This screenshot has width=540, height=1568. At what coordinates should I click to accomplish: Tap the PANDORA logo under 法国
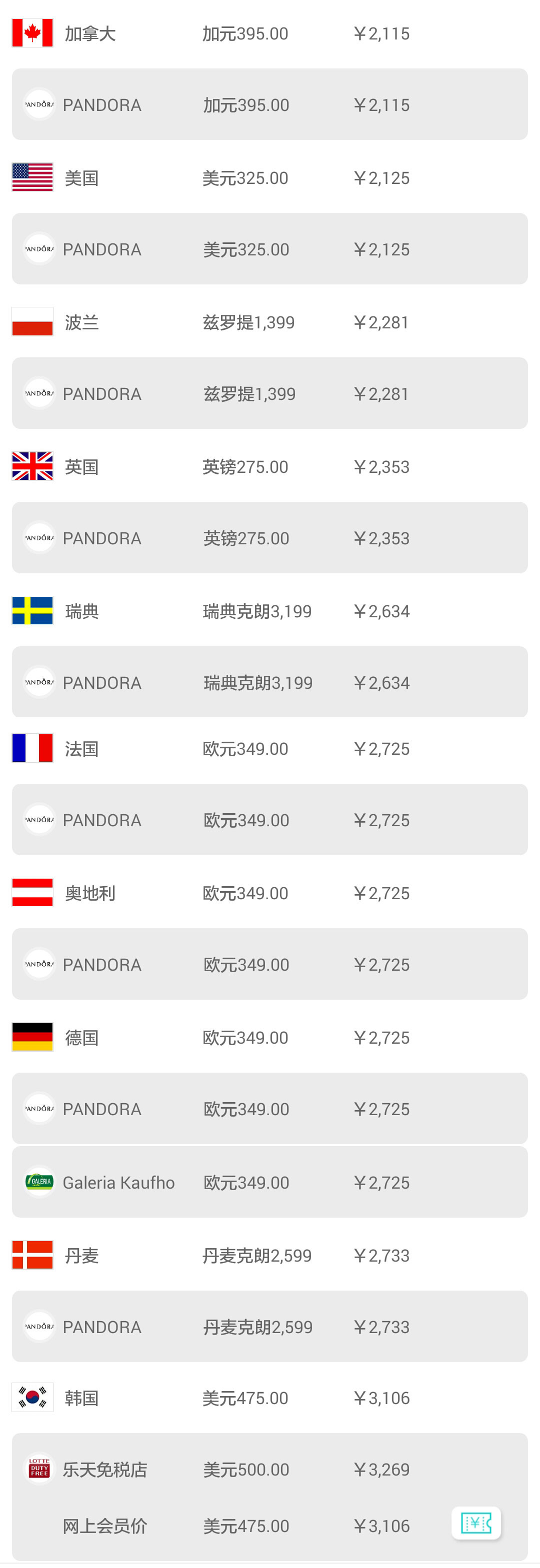click(39, 819)
